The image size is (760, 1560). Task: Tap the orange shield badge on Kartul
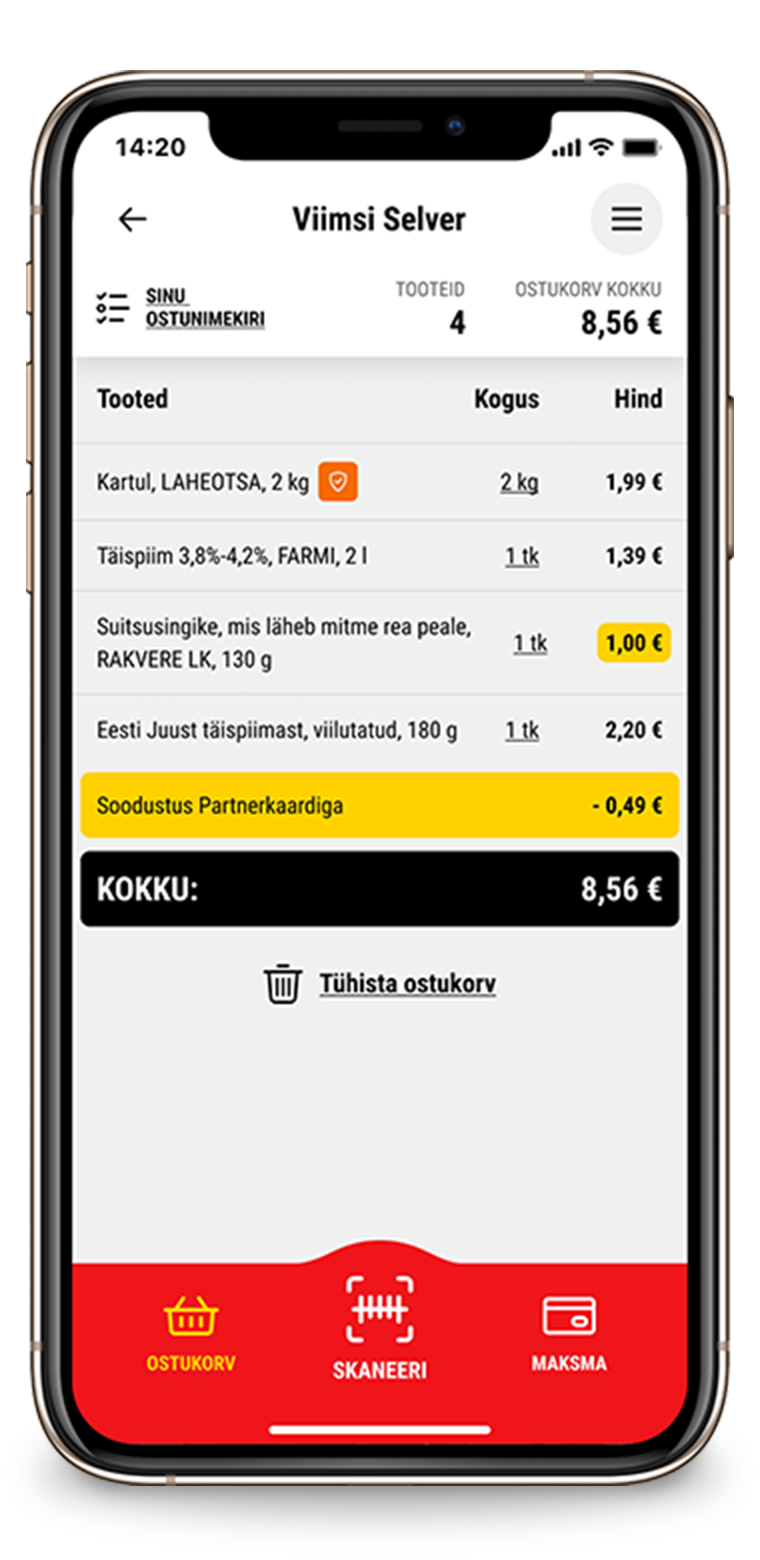point(338,482)
